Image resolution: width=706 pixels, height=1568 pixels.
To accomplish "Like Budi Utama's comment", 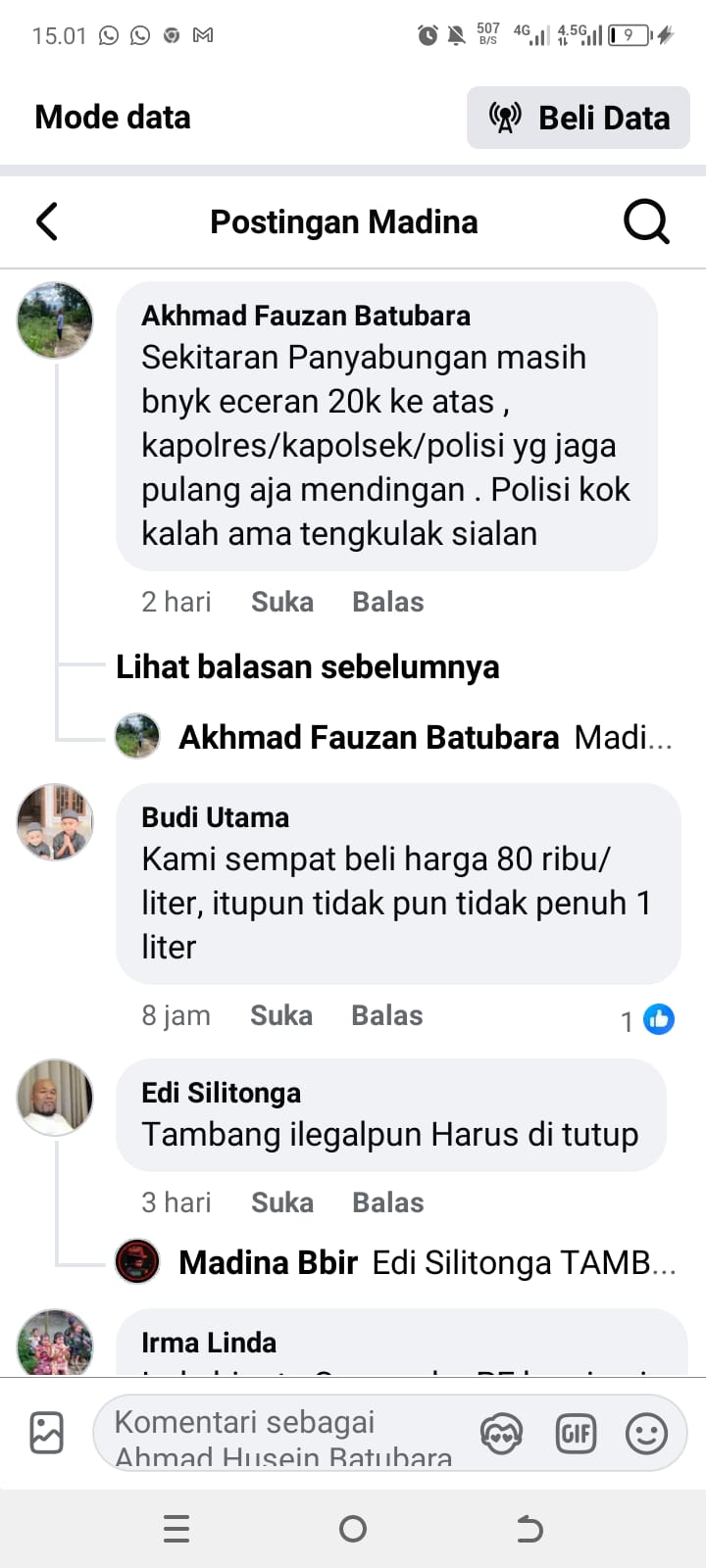I will point(280,1015).
